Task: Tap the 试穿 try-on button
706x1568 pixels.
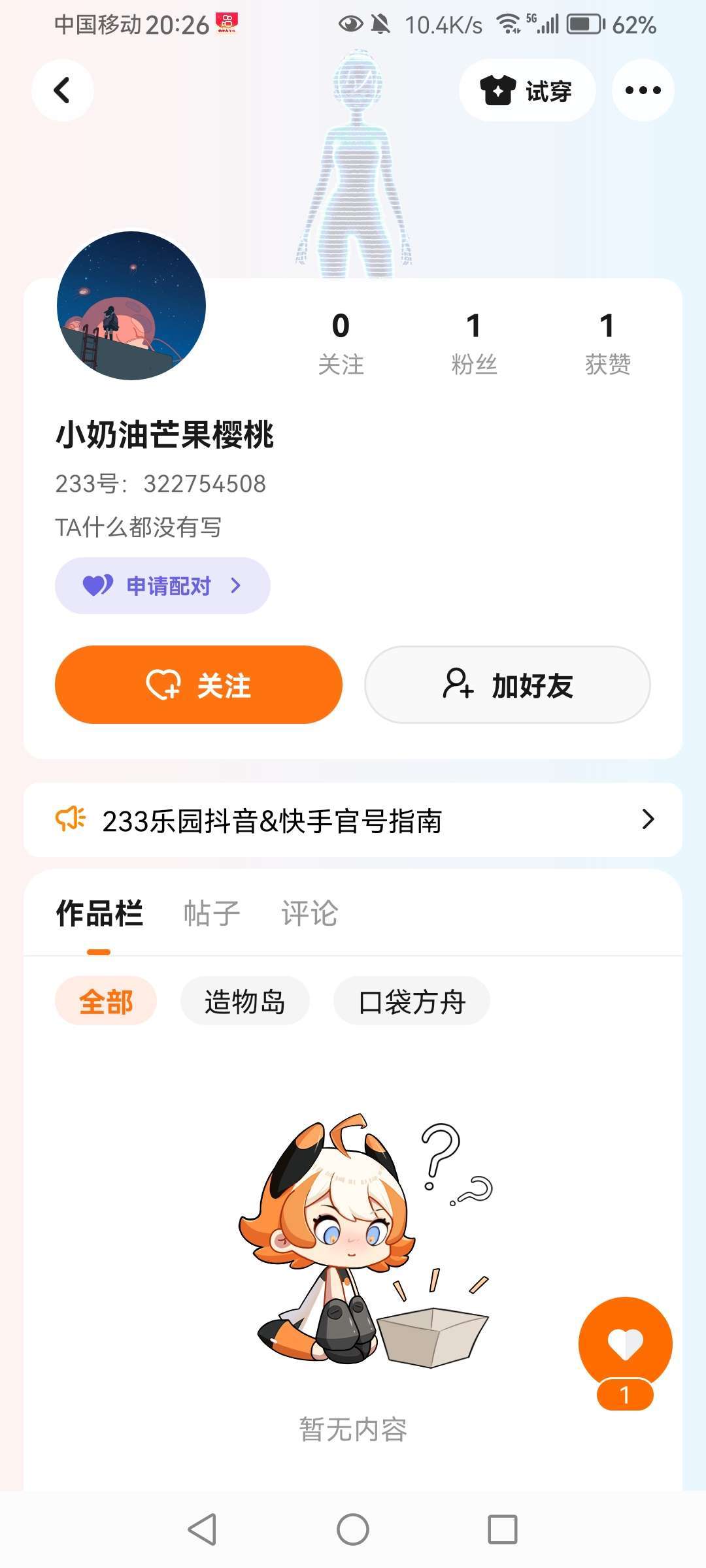Action: tap(527, 90)
